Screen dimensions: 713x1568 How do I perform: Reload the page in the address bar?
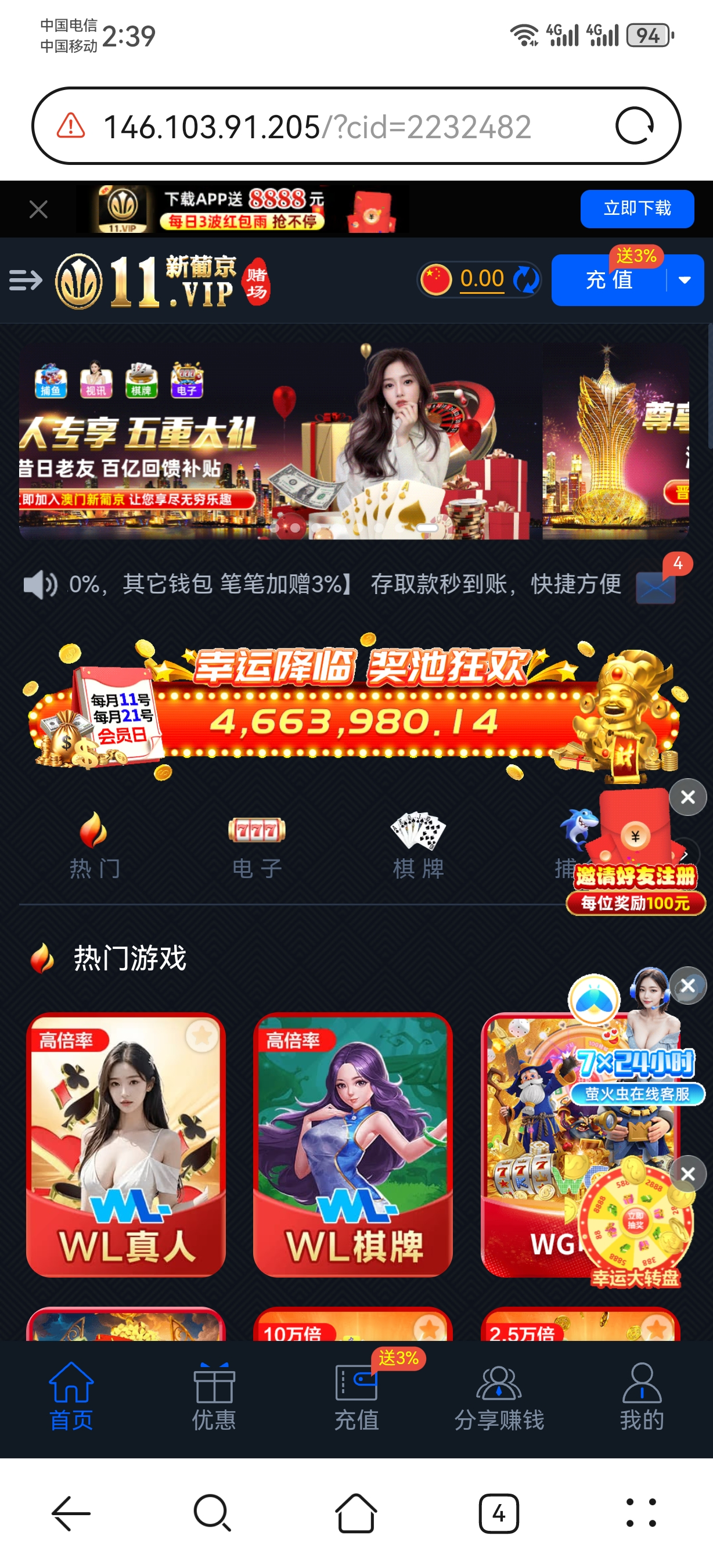(634, 126)
